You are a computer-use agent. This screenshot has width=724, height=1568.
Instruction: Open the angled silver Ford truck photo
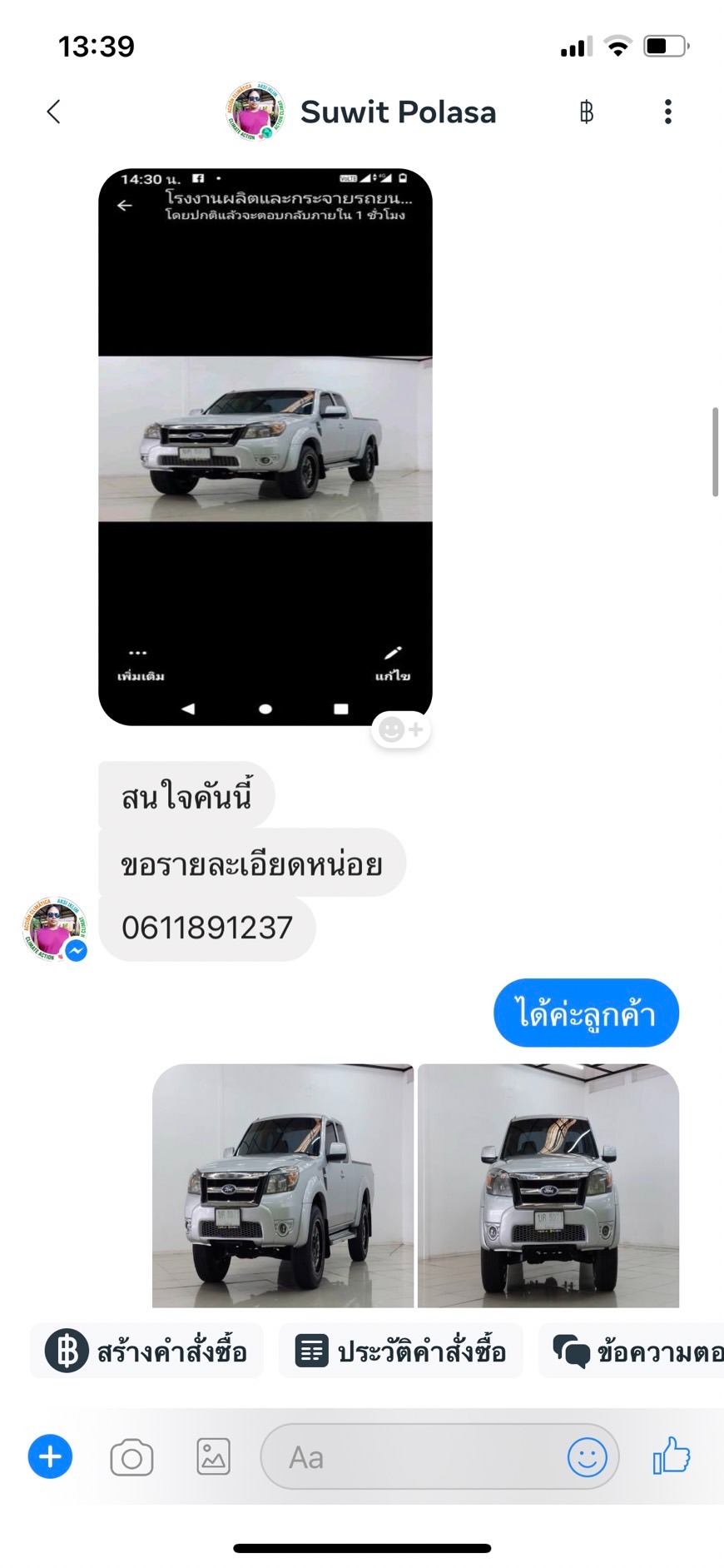(283, 1186)
